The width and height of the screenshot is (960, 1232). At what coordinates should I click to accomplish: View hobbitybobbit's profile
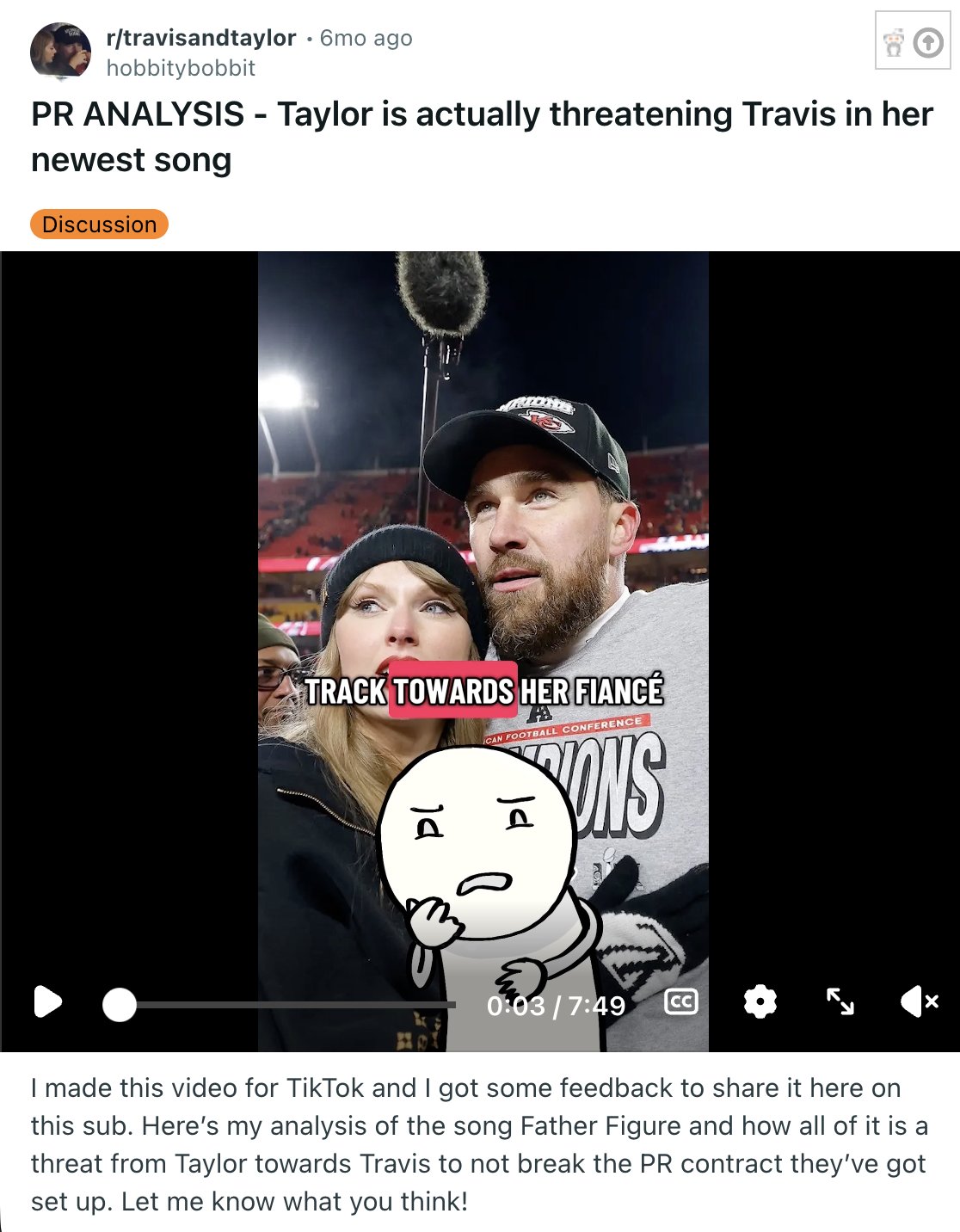181,68
